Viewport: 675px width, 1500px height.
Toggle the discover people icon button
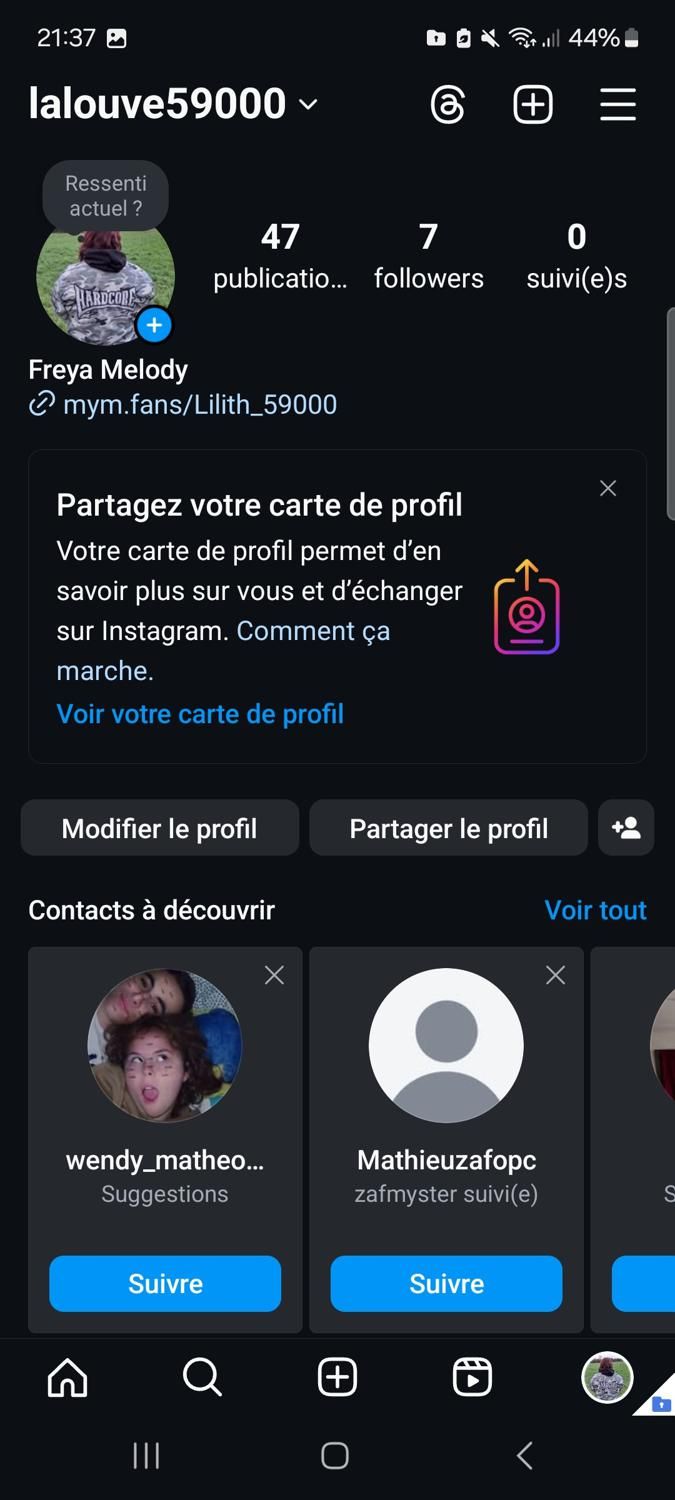pos(626,828)
